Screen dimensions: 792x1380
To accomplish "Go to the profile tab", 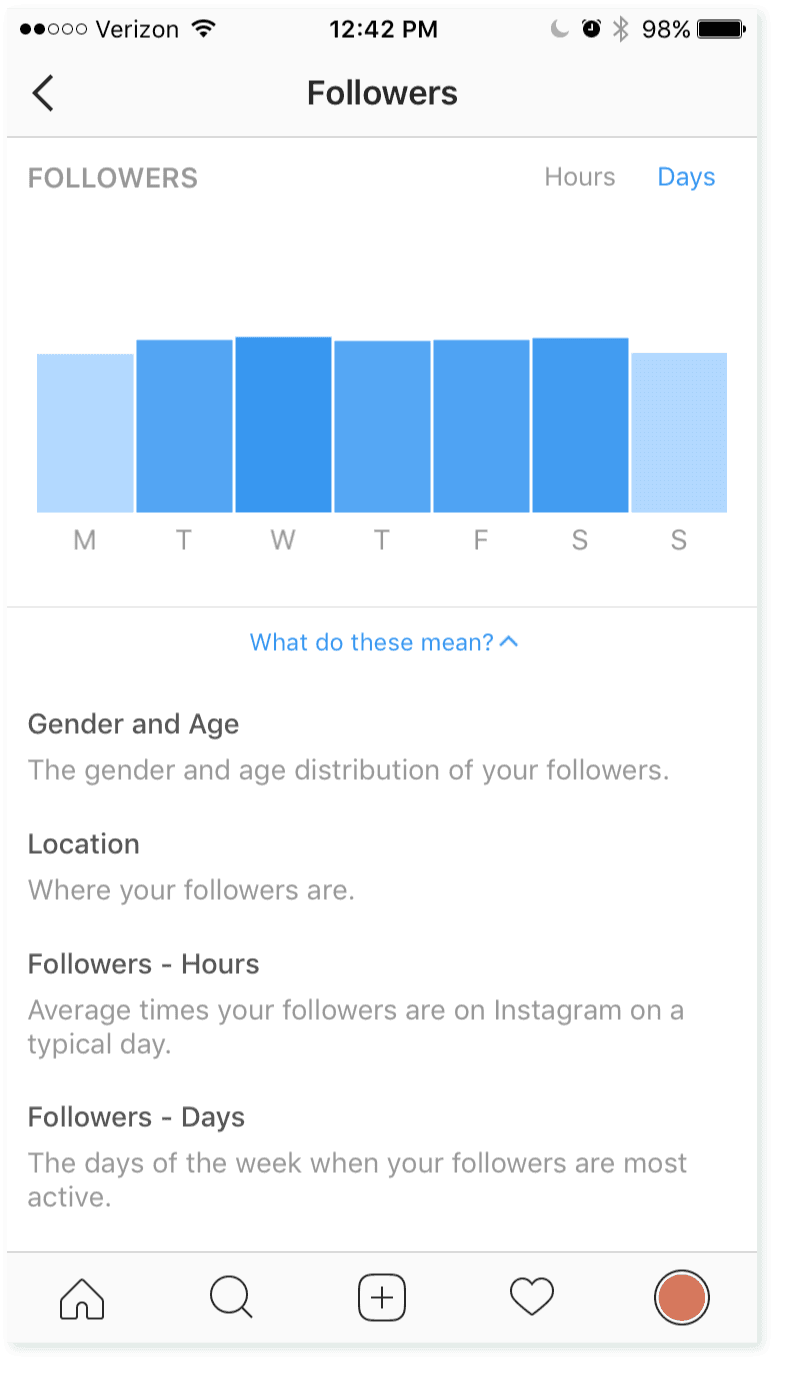I will coord(682,1298).
